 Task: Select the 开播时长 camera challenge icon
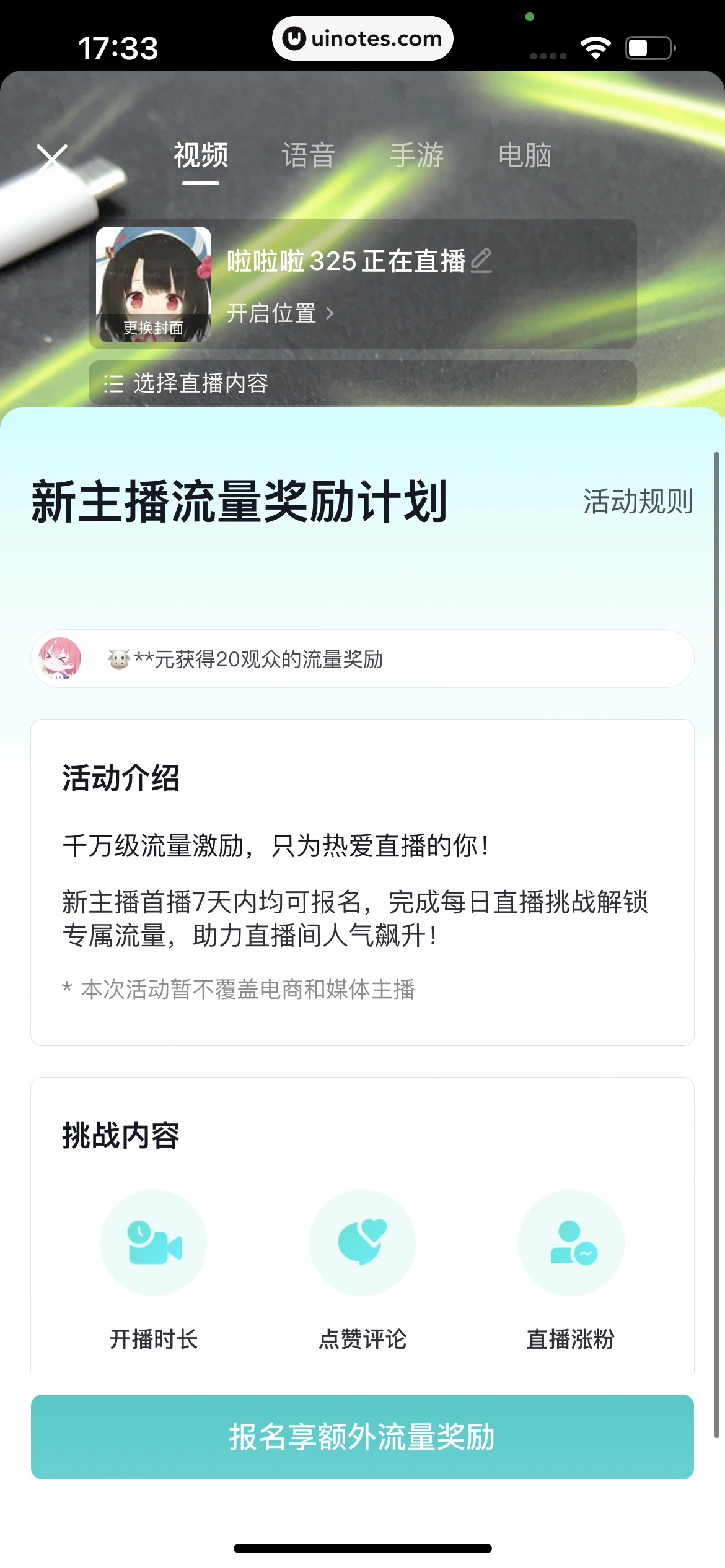pos(153,1244)
